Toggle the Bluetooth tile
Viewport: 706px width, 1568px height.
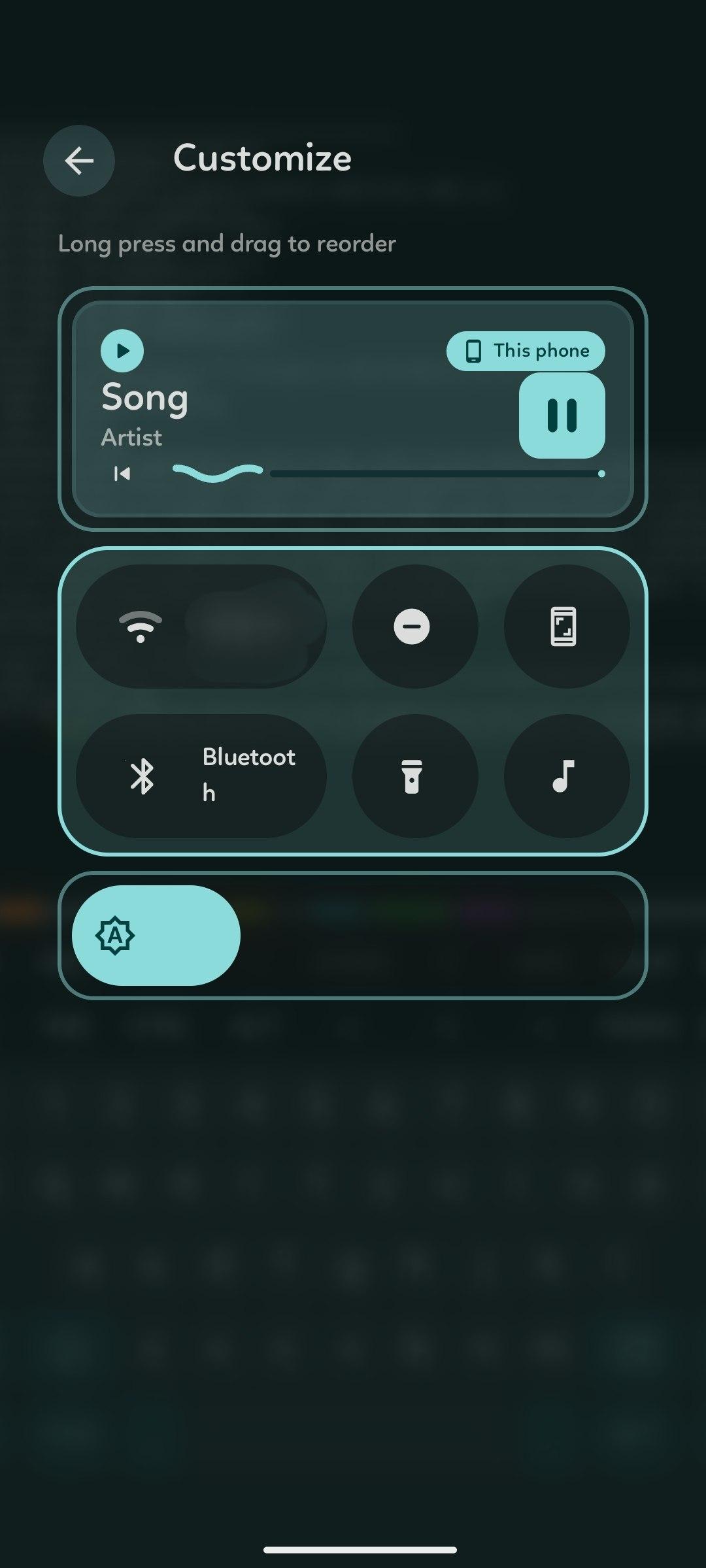coord(201,776)
